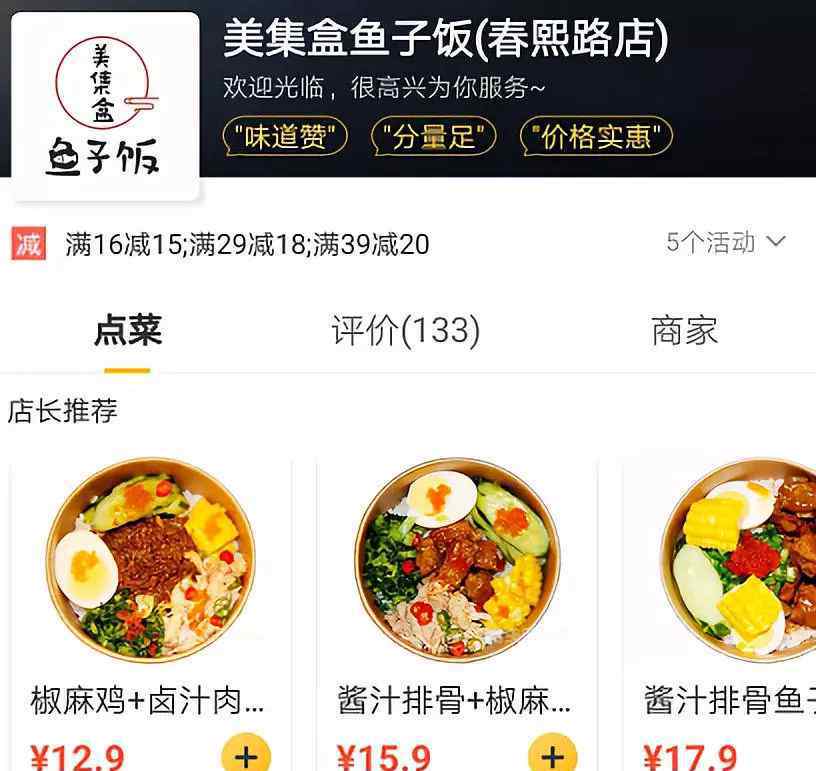Add 酱汁排骨+椒麻 bowl to cart
The height and width of the screenshot is (771, 816).
pos(552,754)
